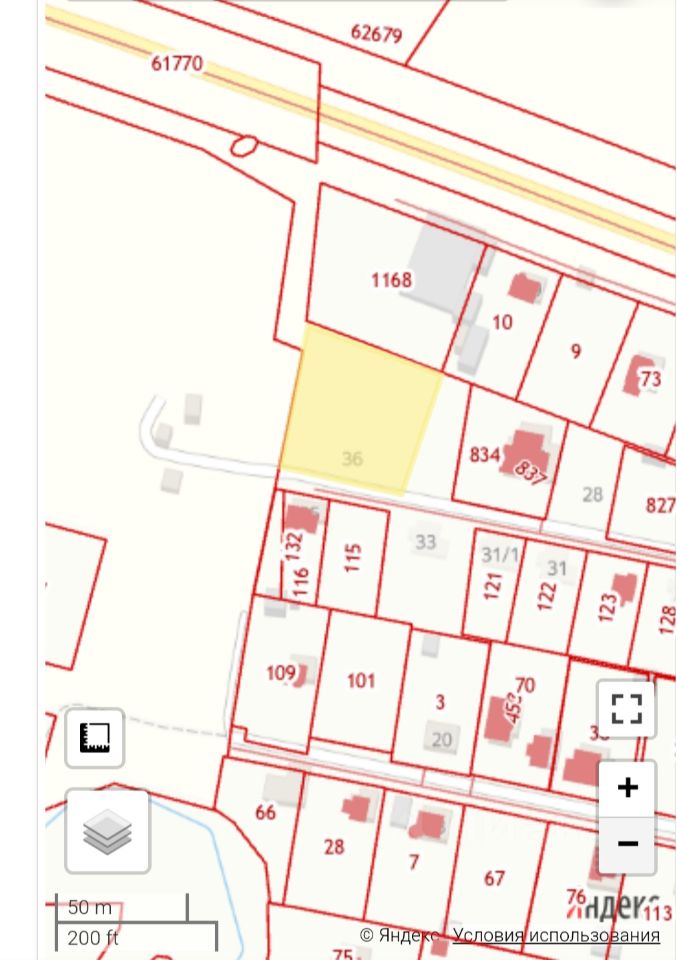Viewport: 677px width, 960px height.
Task: Open the map layers selector
Action: (x=108, y=831)
